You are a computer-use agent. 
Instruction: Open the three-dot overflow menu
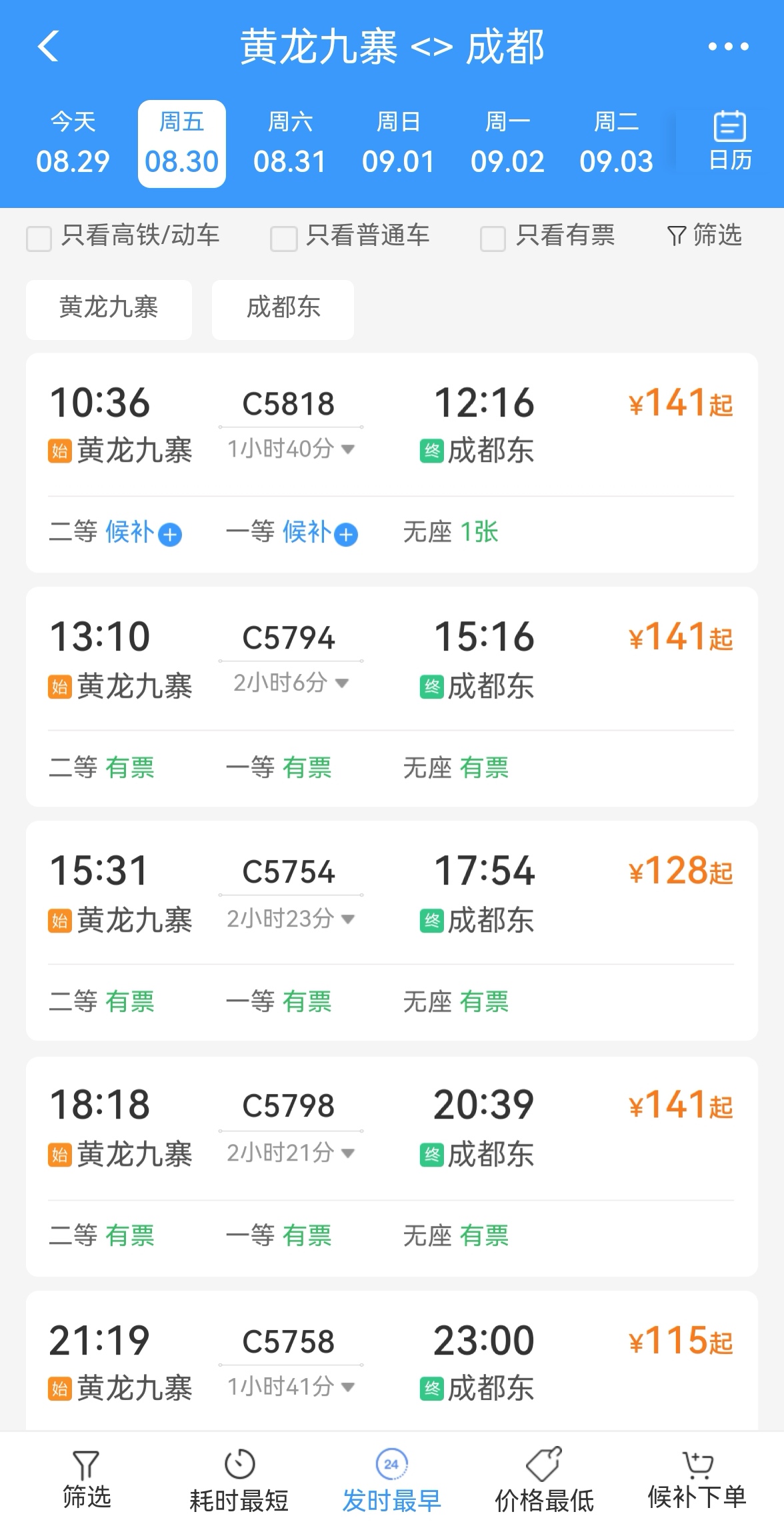coord(728,47)
